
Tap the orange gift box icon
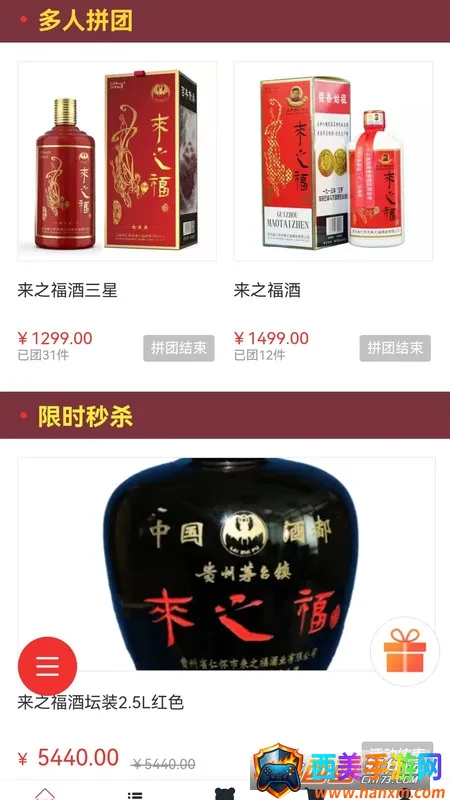point(405,651)
